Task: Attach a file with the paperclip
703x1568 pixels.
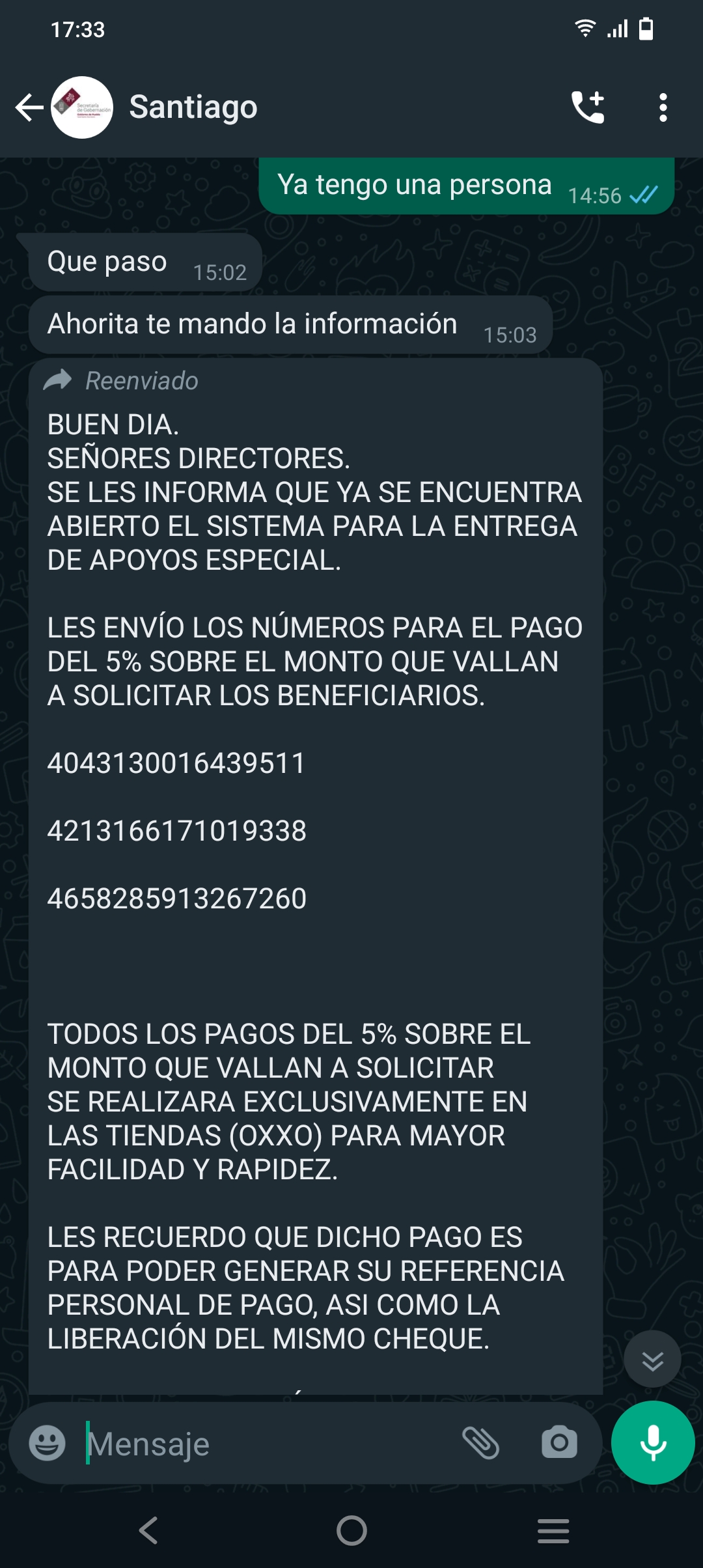Action: tap(480, 1443)
